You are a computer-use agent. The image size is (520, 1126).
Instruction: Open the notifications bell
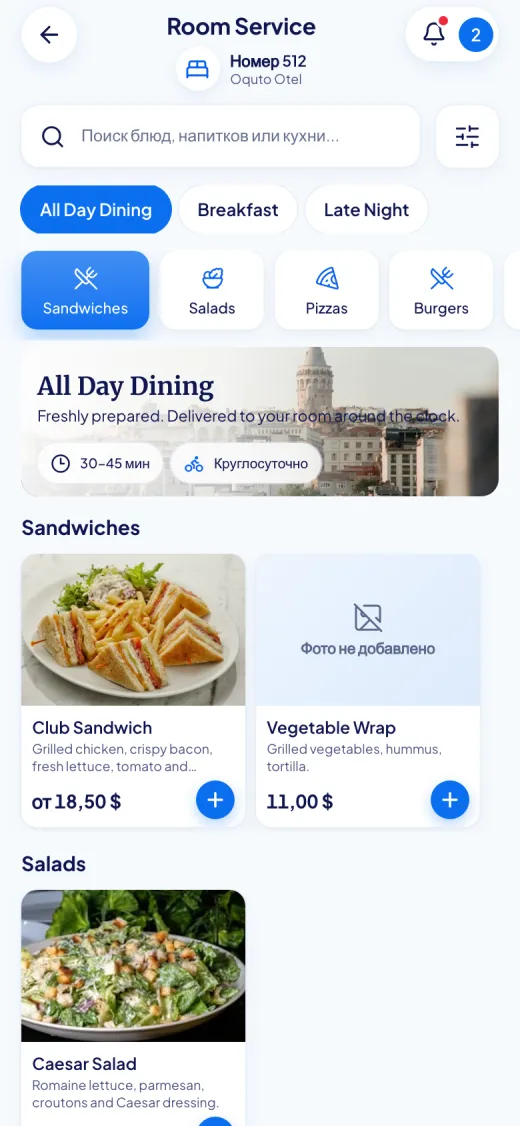tap(433, 34)
